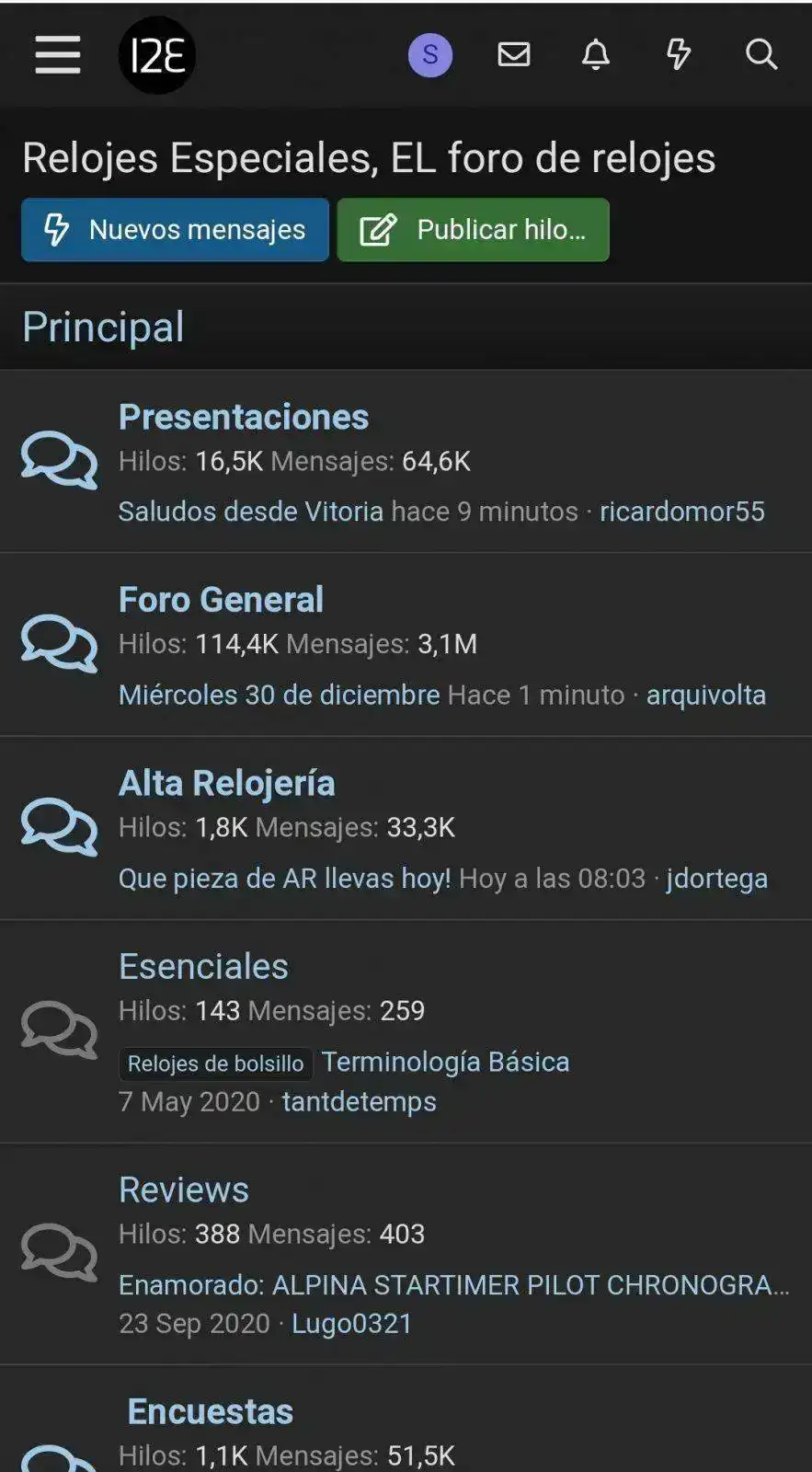Tap the lightning bolt in top bar
Screen dimensions: 812x1472
coord(679,55)
